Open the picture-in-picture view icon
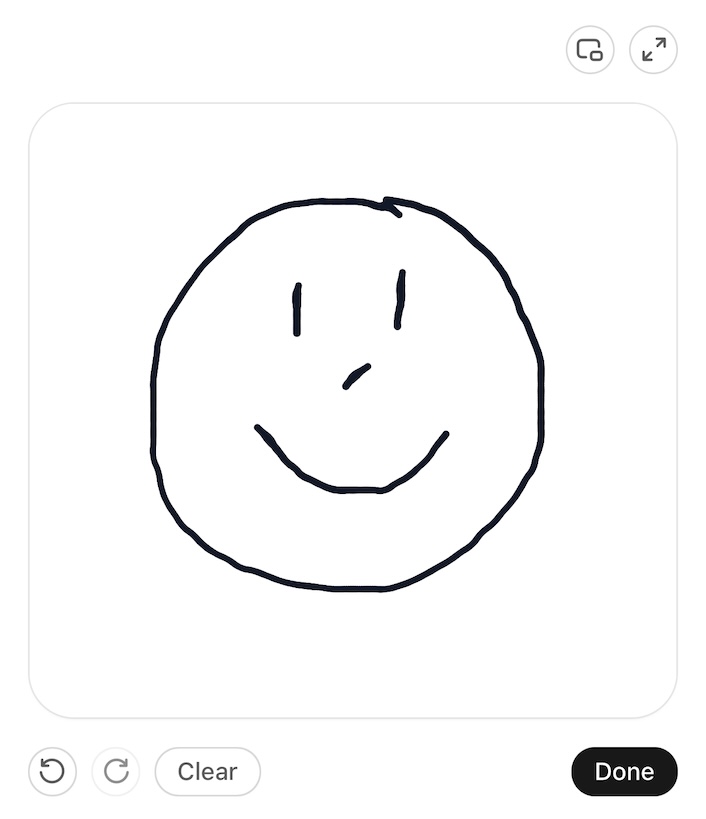The image size is (706, 819). [x=590, y=50]
